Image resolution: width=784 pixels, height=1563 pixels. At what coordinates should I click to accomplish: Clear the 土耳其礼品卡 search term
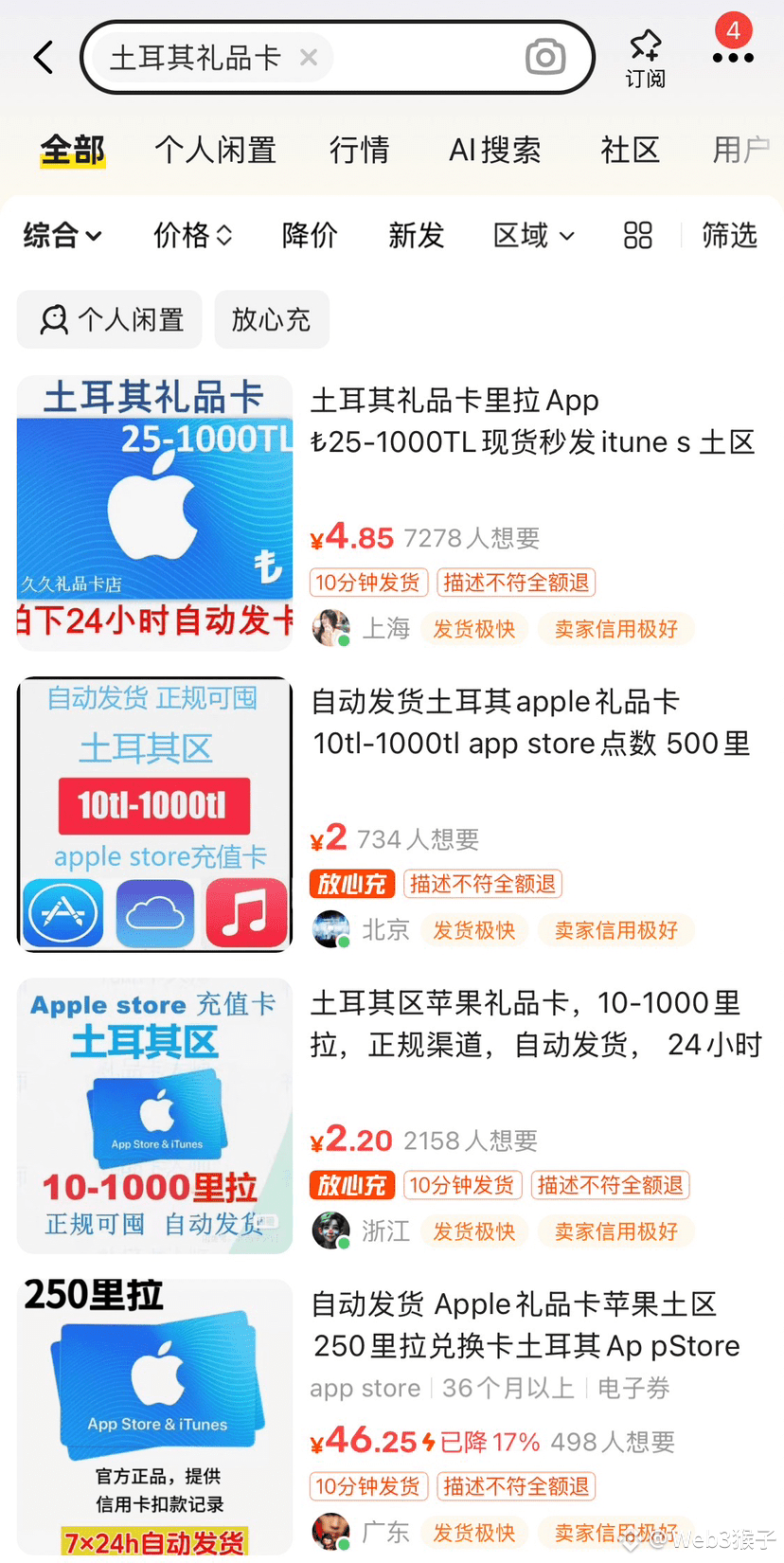click(308, 58)
